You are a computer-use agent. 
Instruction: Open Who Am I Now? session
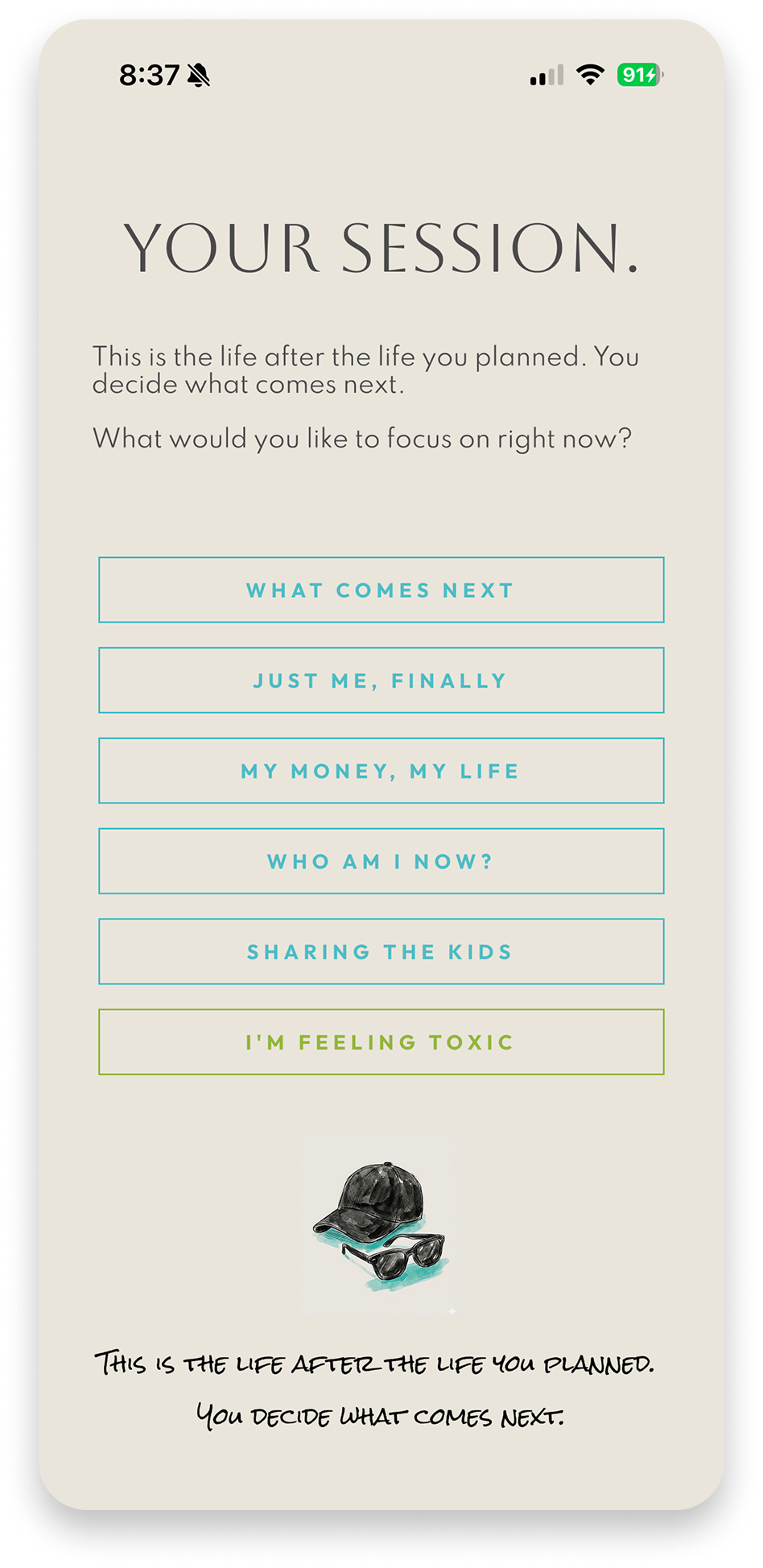381,861
